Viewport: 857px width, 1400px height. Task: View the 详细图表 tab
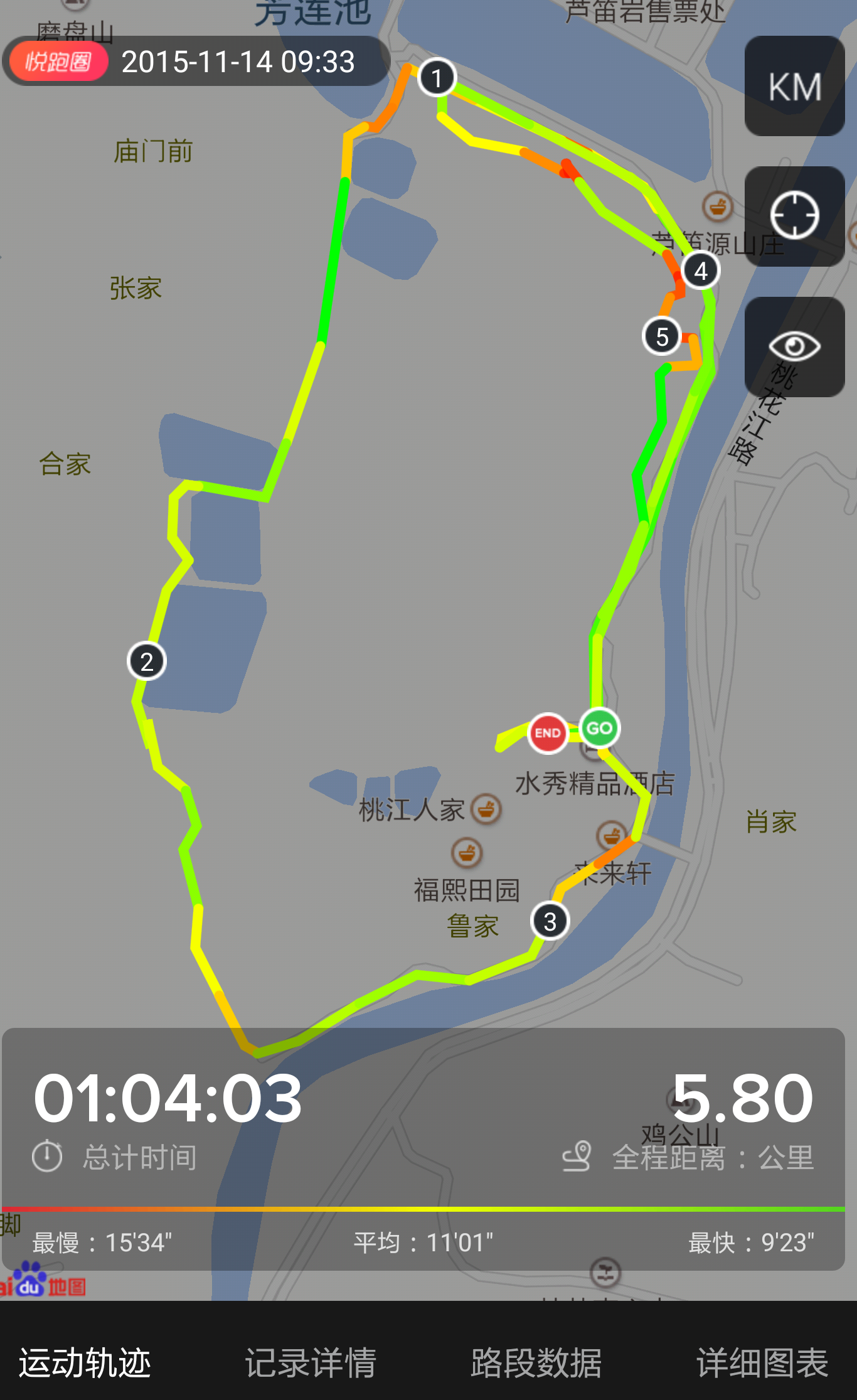[x=762, y=1363]
